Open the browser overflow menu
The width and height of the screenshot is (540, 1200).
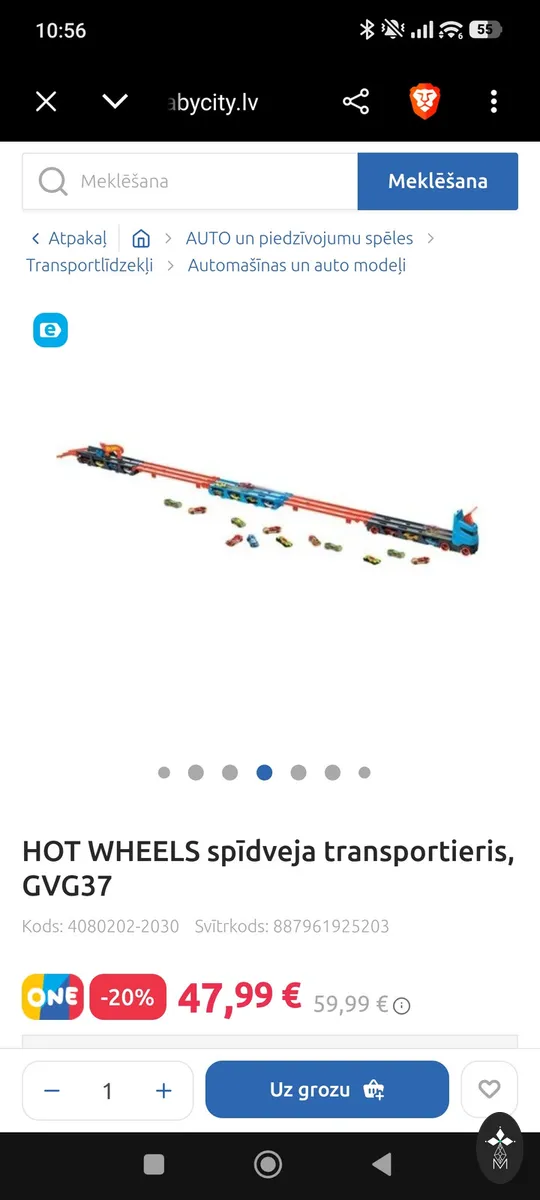(x=494, y=101)
